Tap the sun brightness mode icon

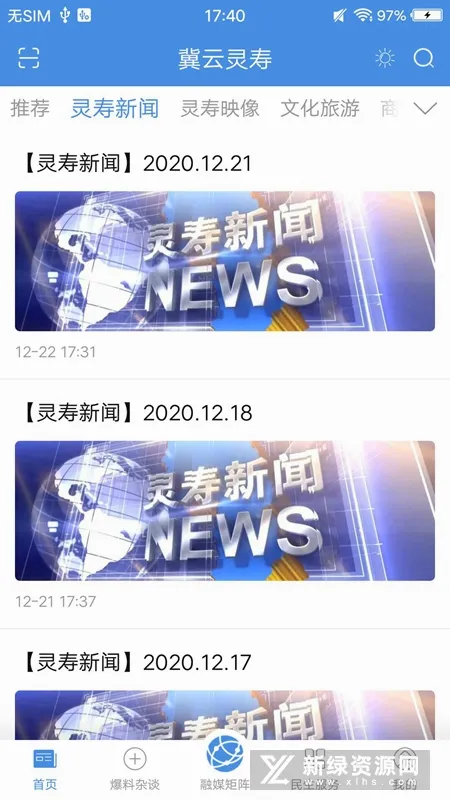pos(385,58)
